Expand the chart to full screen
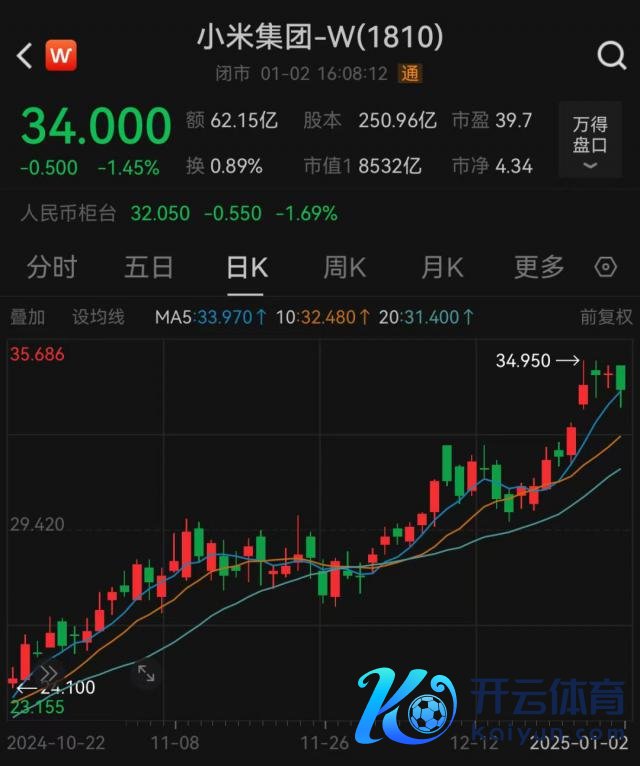Viewport: 640px width, 766px height. pos(146,673)
